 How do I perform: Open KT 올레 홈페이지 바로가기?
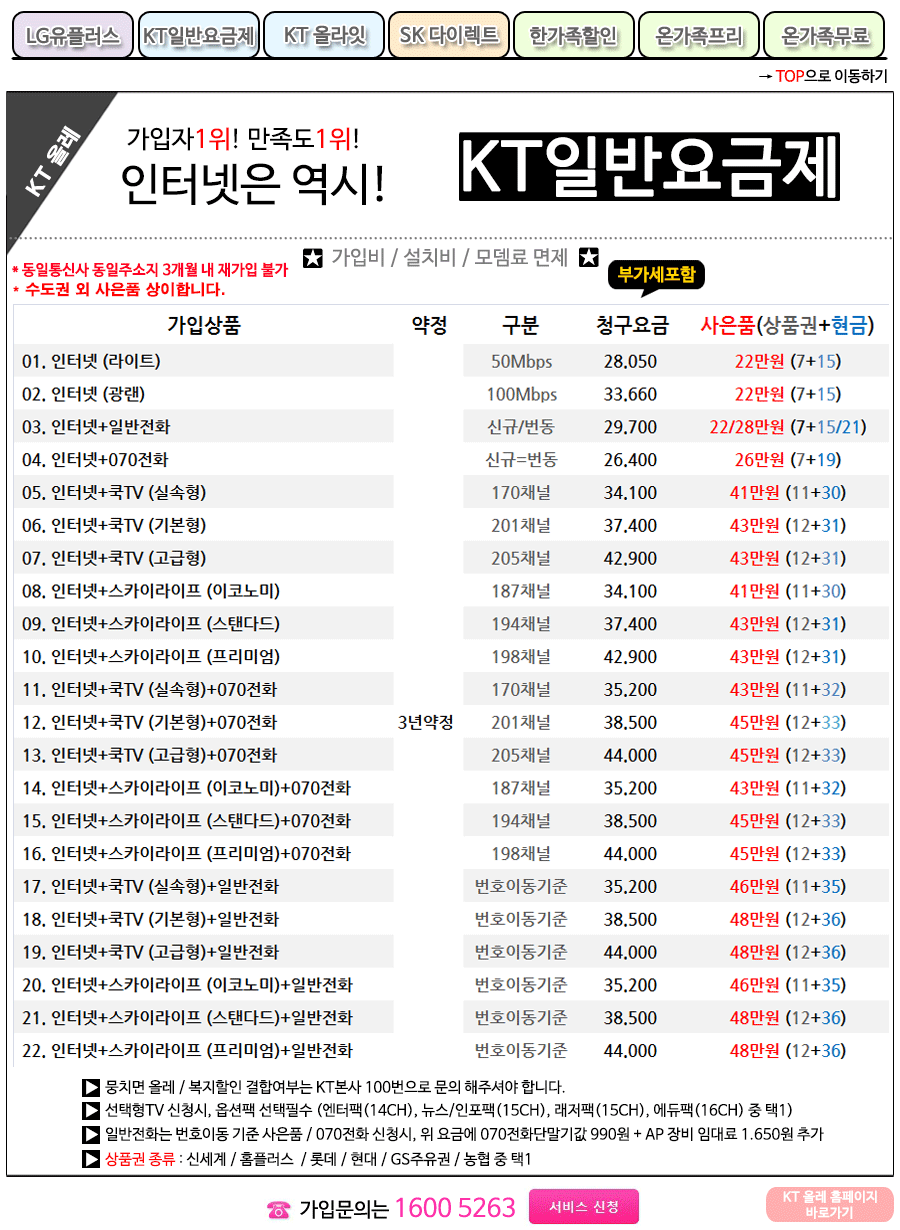pyautogui.click(x=829, y=1204)
